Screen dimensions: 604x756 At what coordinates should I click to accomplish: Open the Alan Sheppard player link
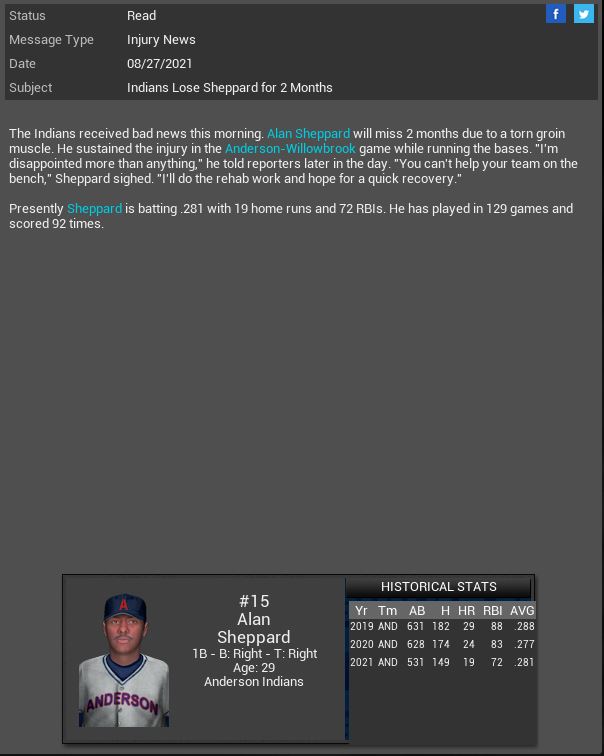(x=308, y=134)
